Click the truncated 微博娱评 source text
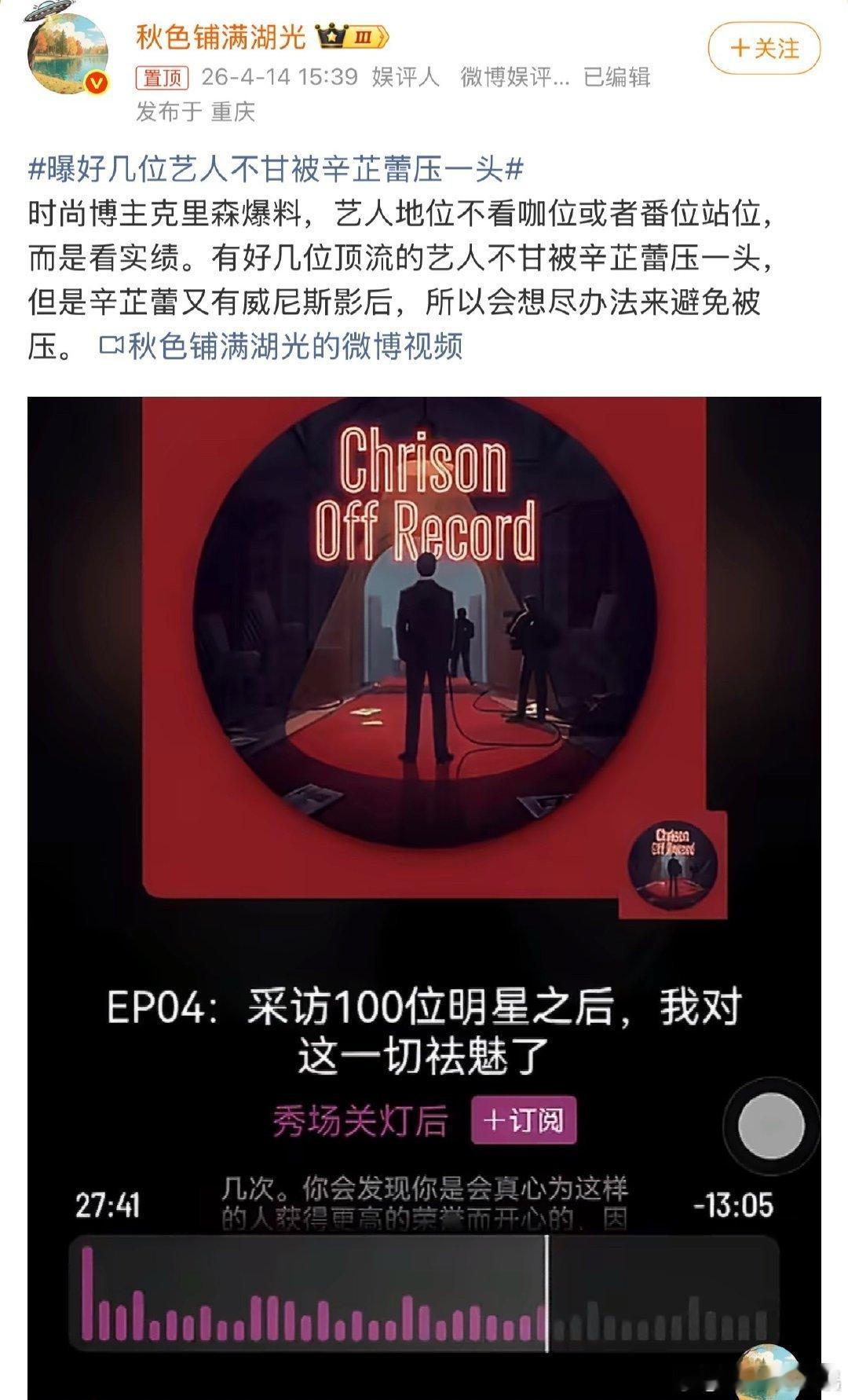The height and width of the screenshot is (1400, 848). pyautogui.click(x=514, y=78)
